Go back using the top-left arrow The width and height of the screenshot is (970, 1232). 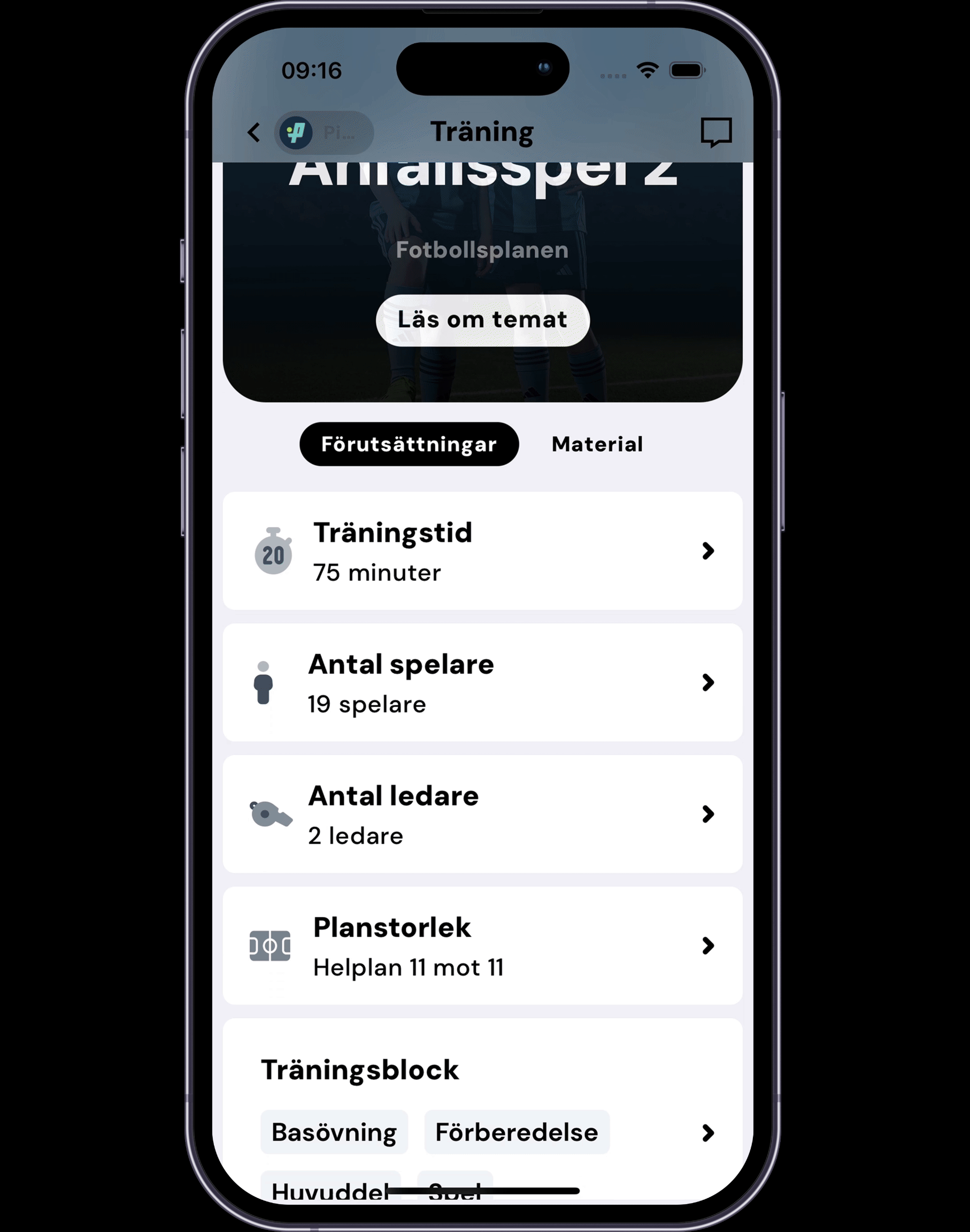(x=254, y=133)
